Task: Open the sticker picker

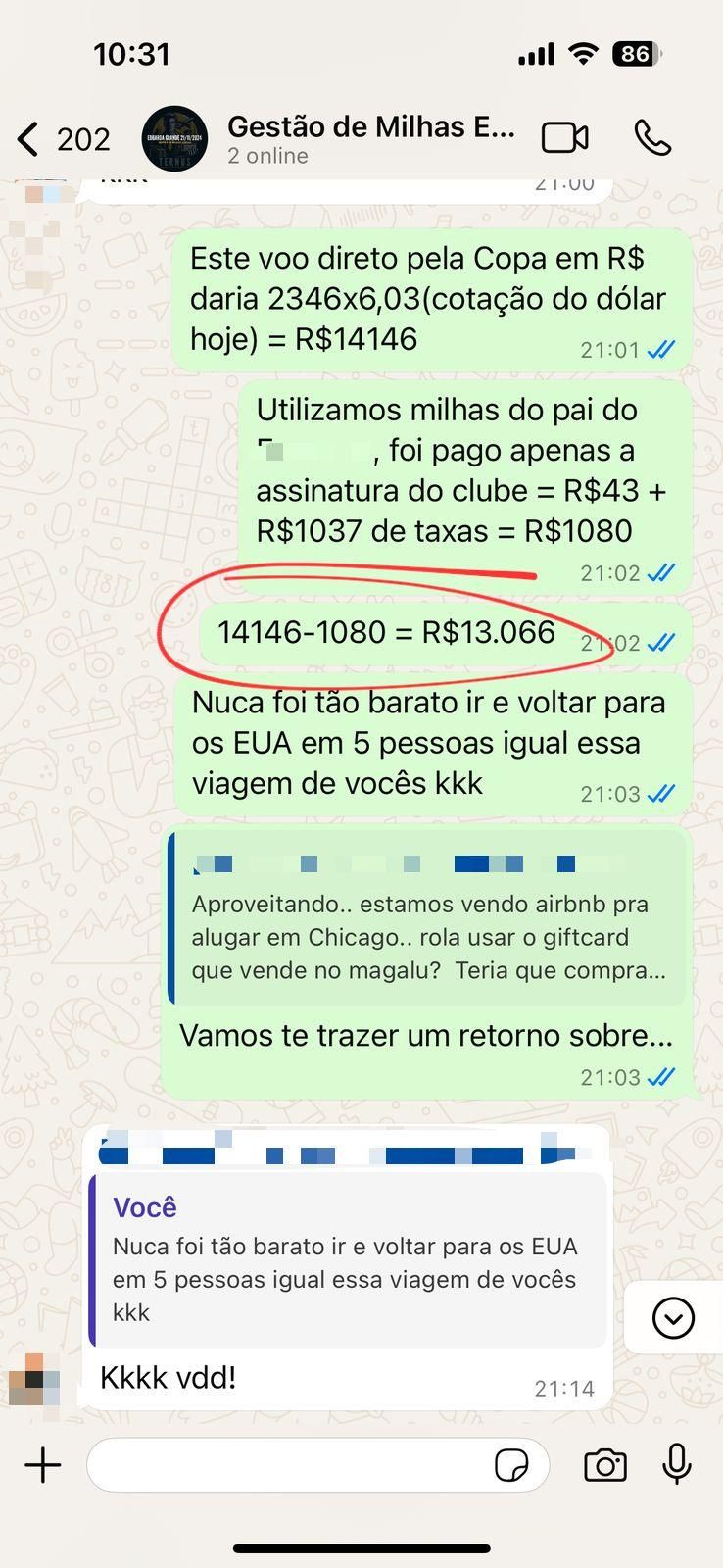Action: click(511, 1465)
